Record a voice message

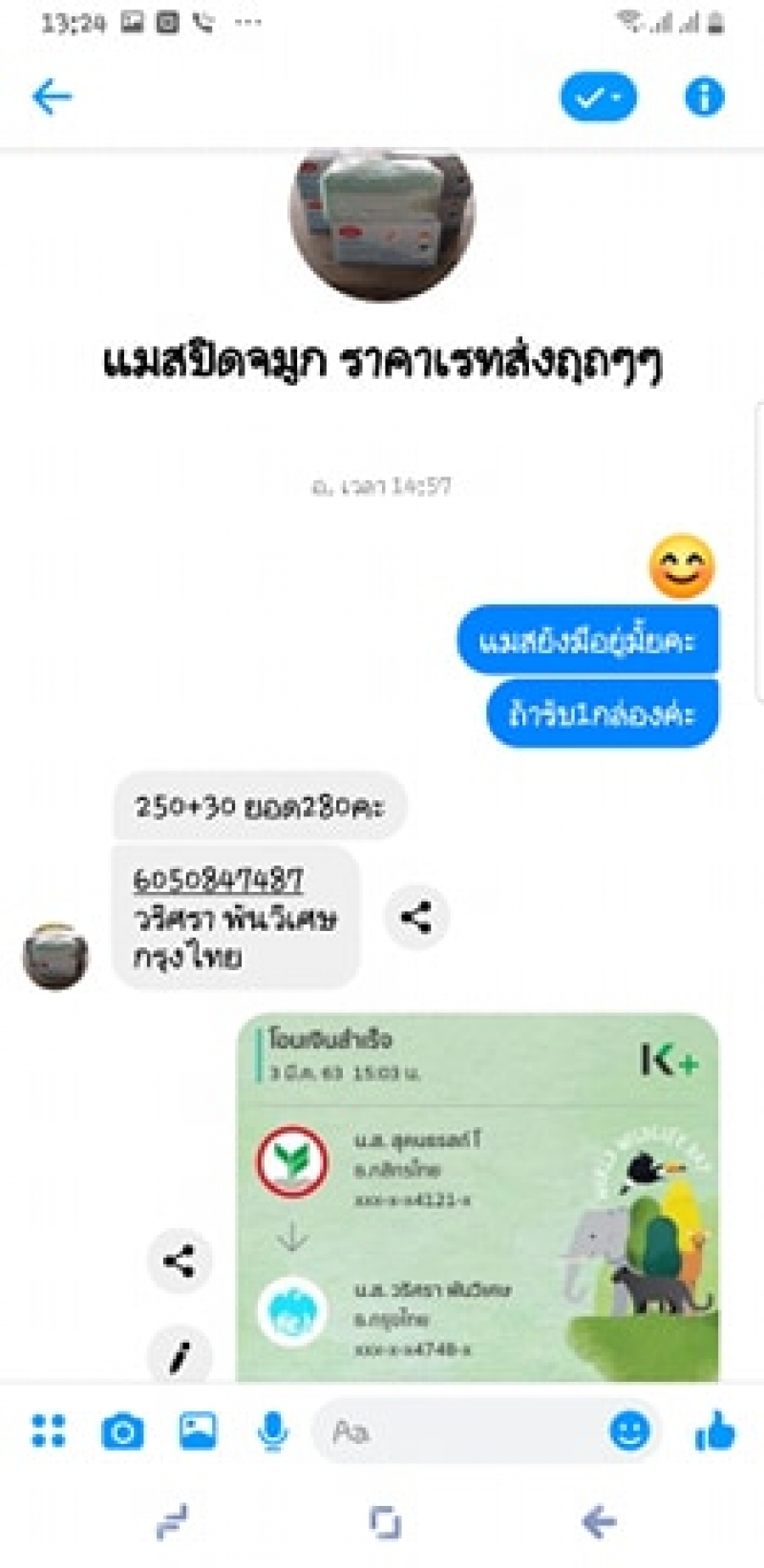click(x=273, y=1431)
